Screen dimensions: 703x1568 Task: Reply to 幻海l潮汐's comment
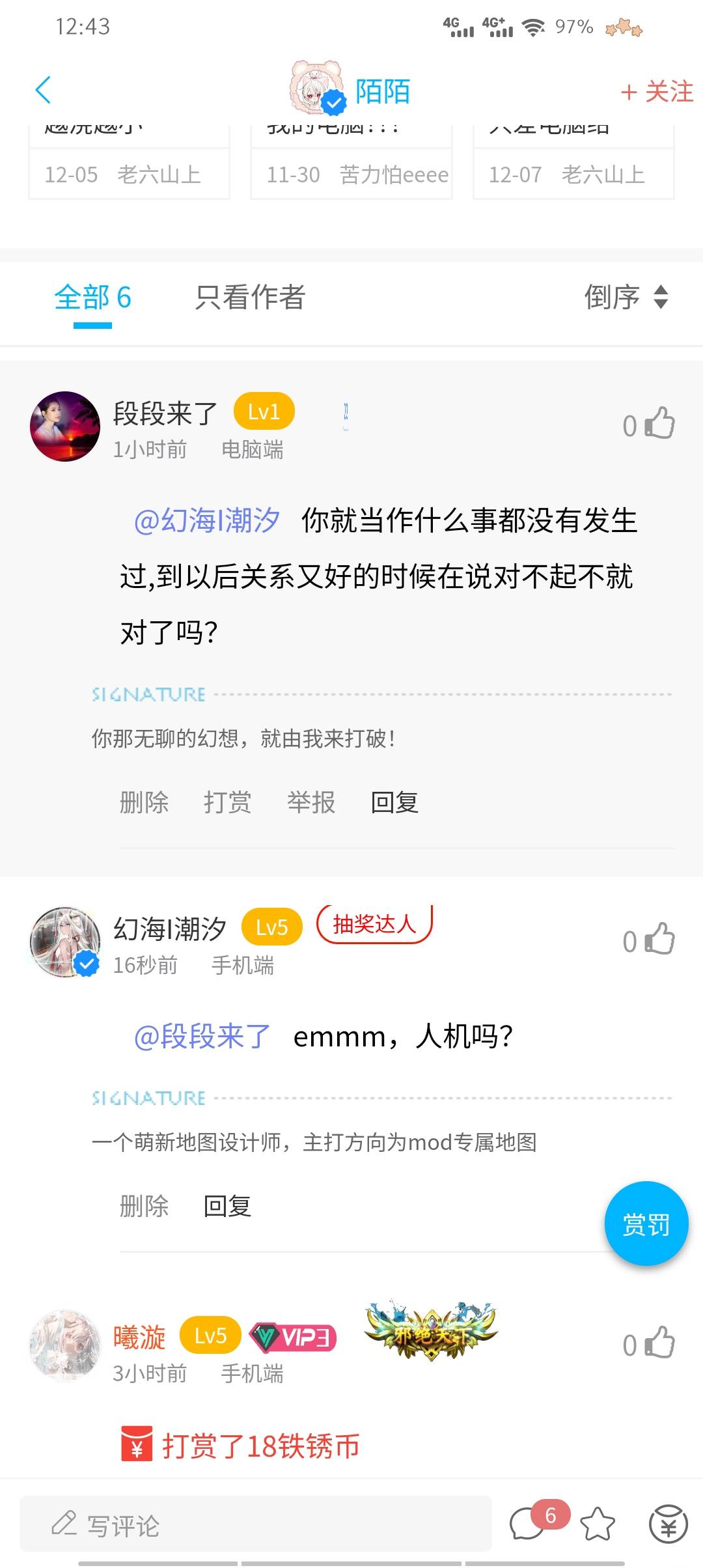pyautogui.click(x=227, y=1206)
